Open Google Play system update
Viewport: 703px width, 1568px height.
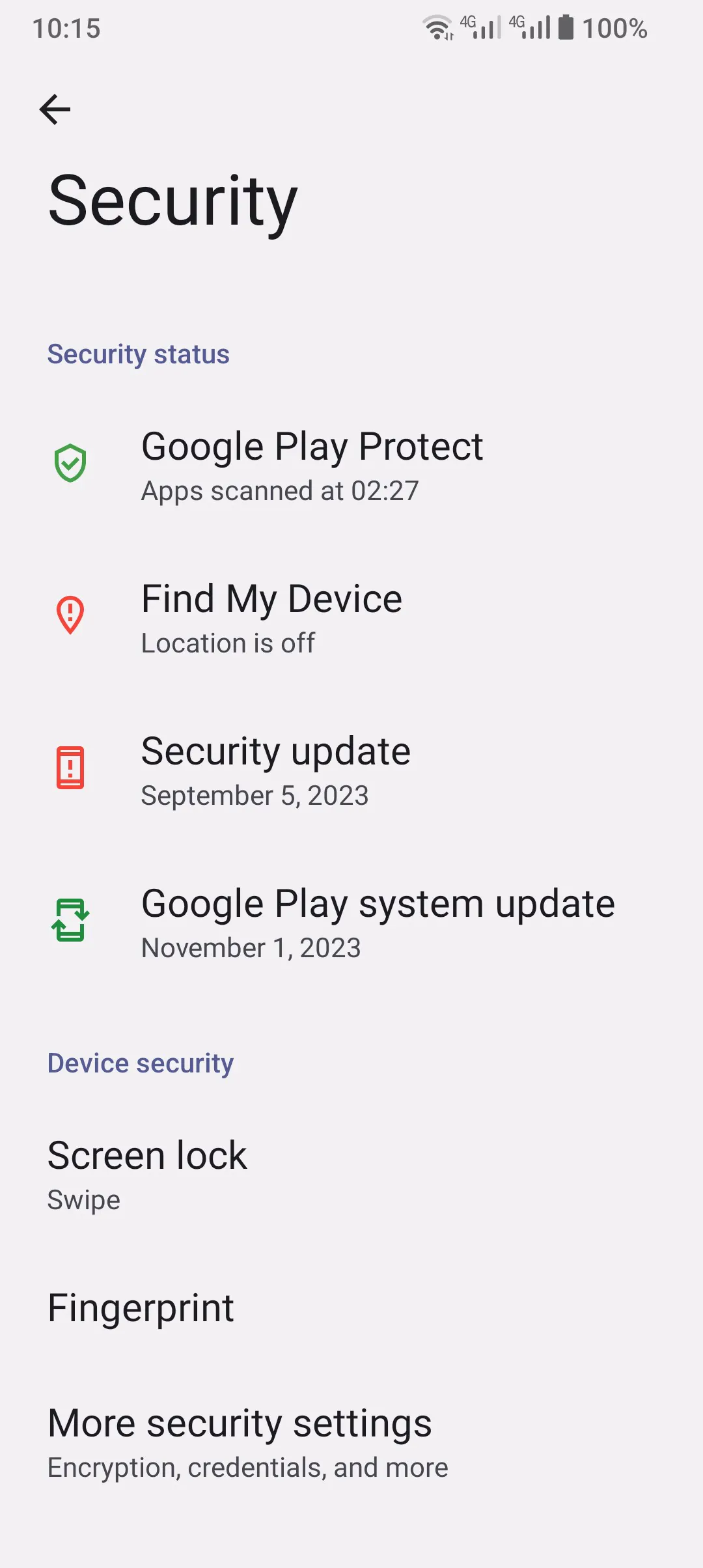(x=378, y=922)
